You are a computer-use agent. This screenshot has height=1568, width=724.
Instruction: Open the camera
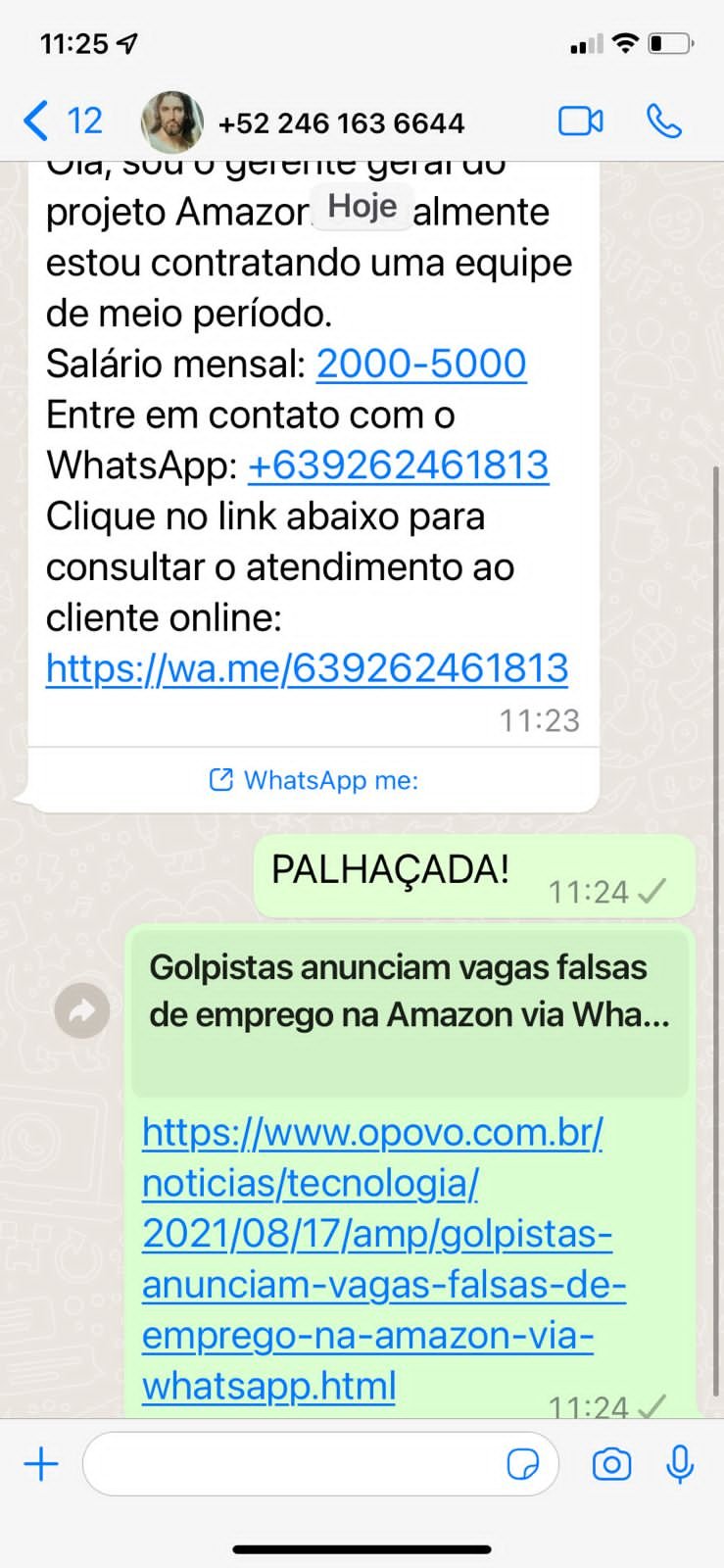point(611,1465)
